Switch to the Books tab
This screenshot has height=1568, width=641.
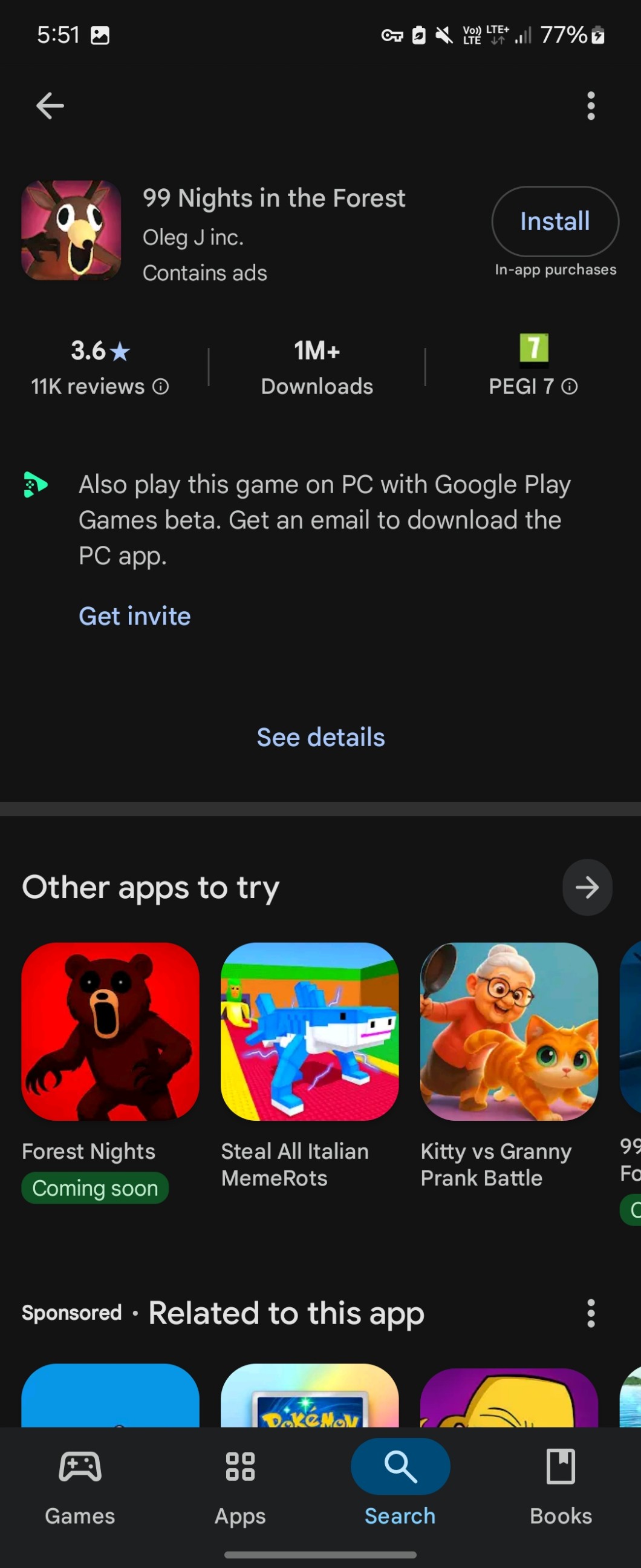pyautogui.click(x=561, y=1480)
